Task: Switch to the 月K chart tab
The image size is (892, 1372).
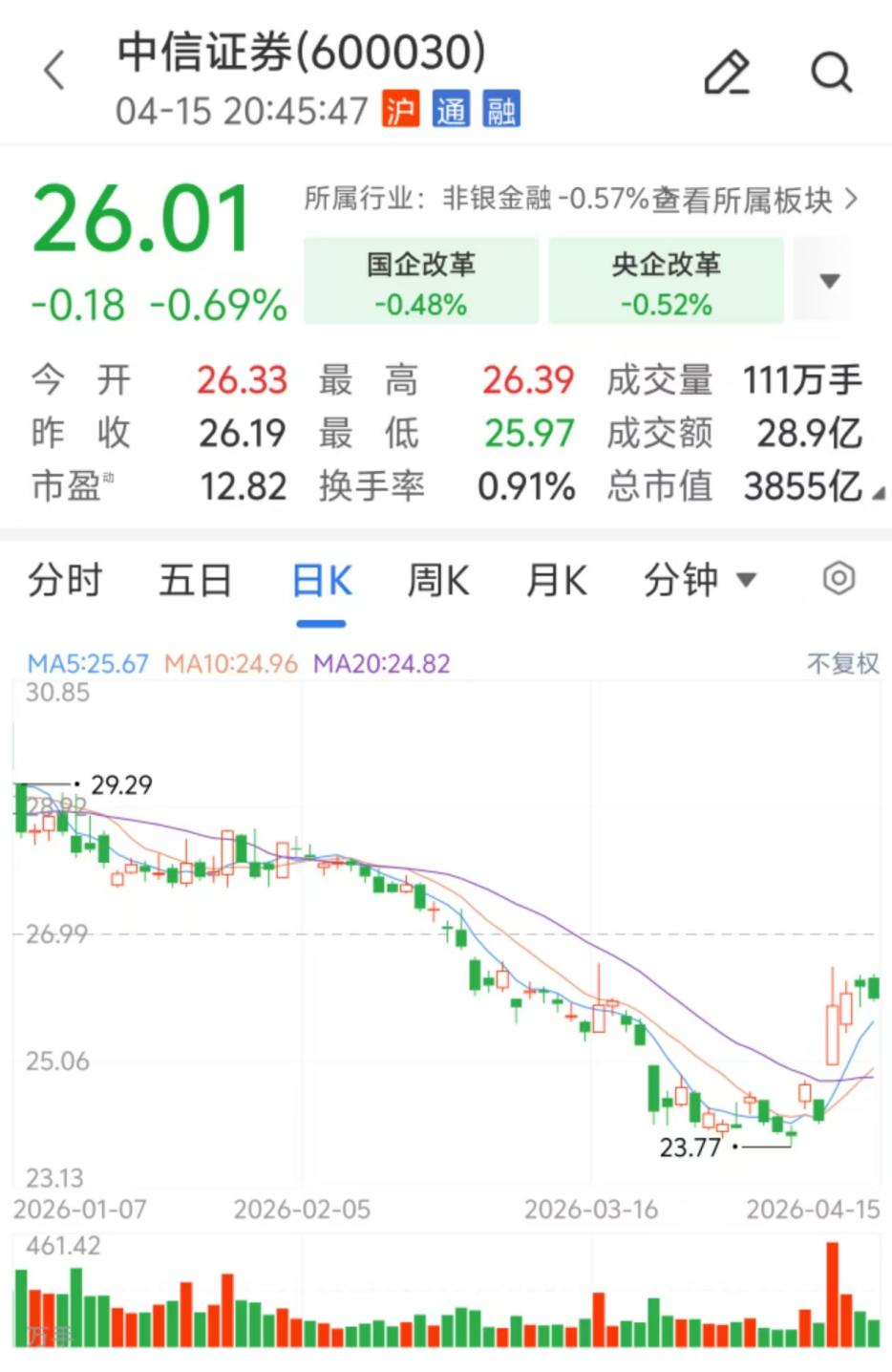Action: click(557, 580)
